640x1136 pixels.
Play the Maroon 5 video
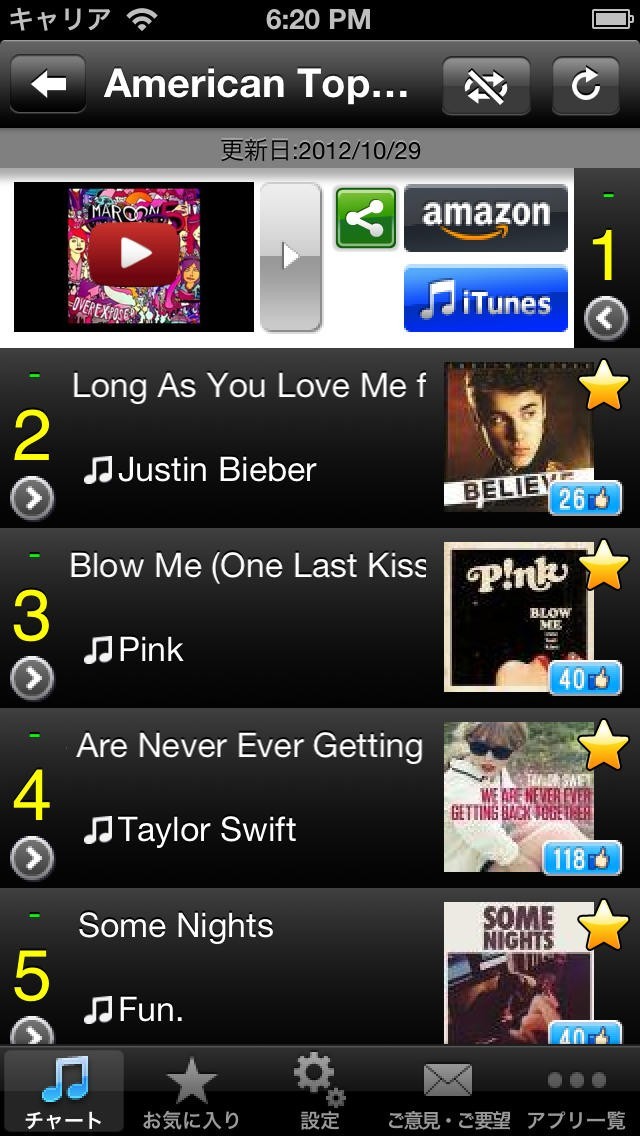[x=135, y=255]
